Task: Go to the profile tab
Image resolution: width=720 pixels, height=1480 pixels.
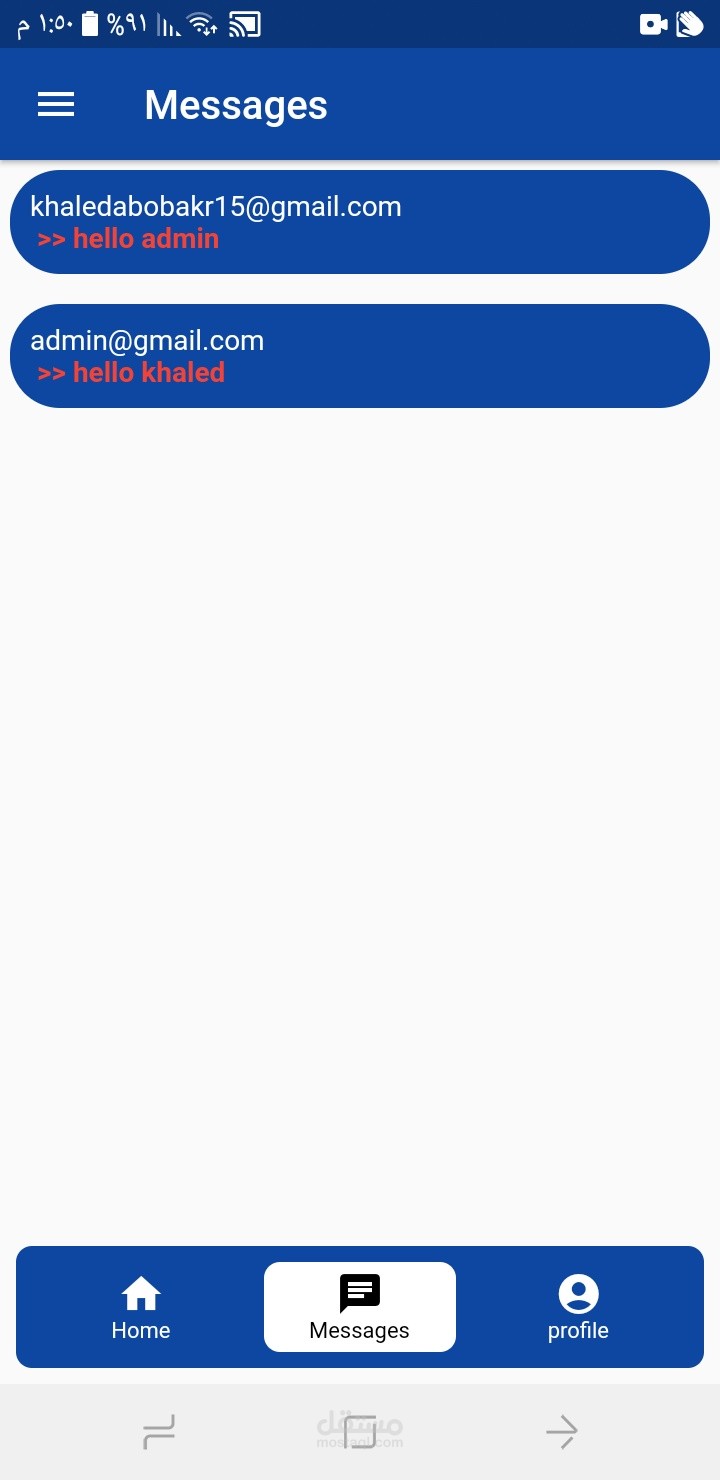Action: (x=578, y=1307)
